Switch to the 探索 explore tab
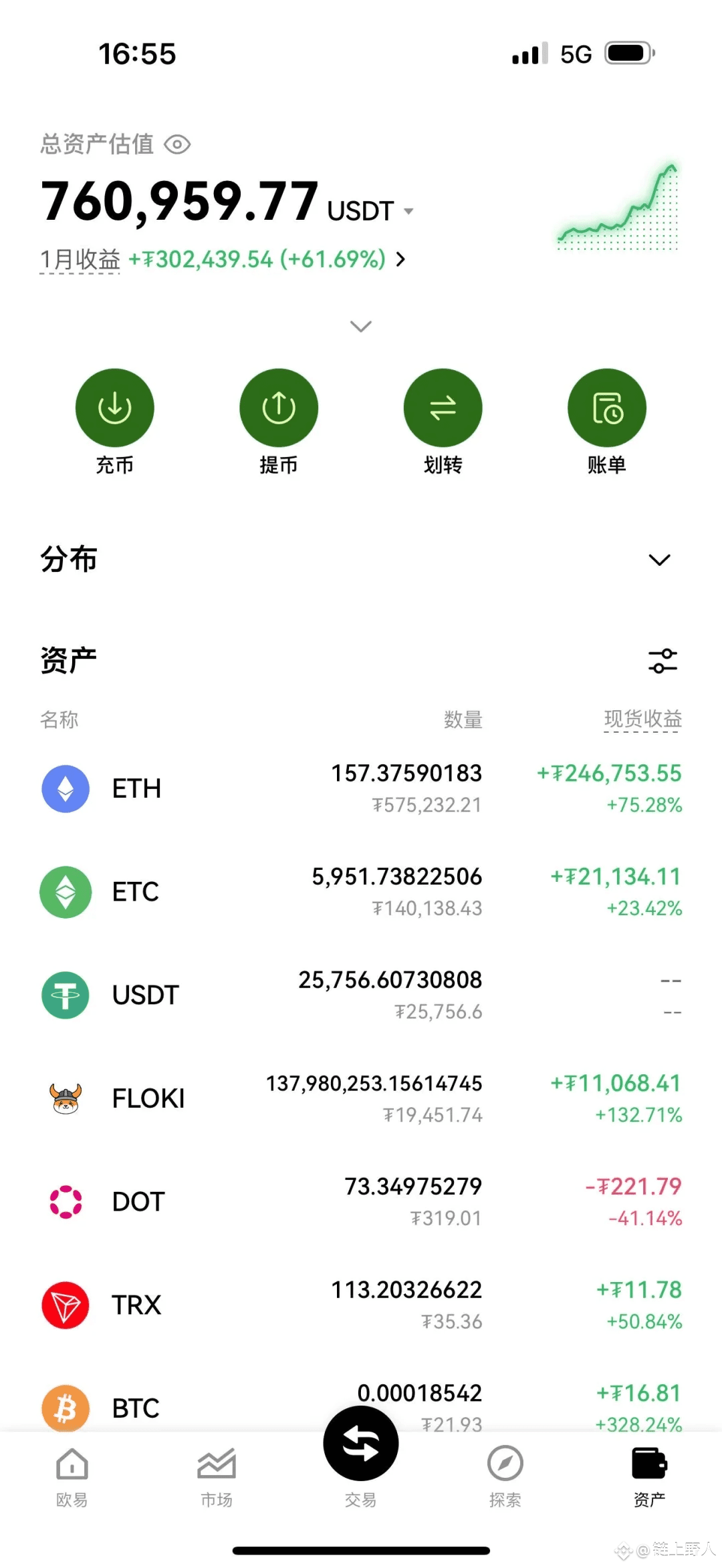The image size is (722, 1568). coord(505,1478)
